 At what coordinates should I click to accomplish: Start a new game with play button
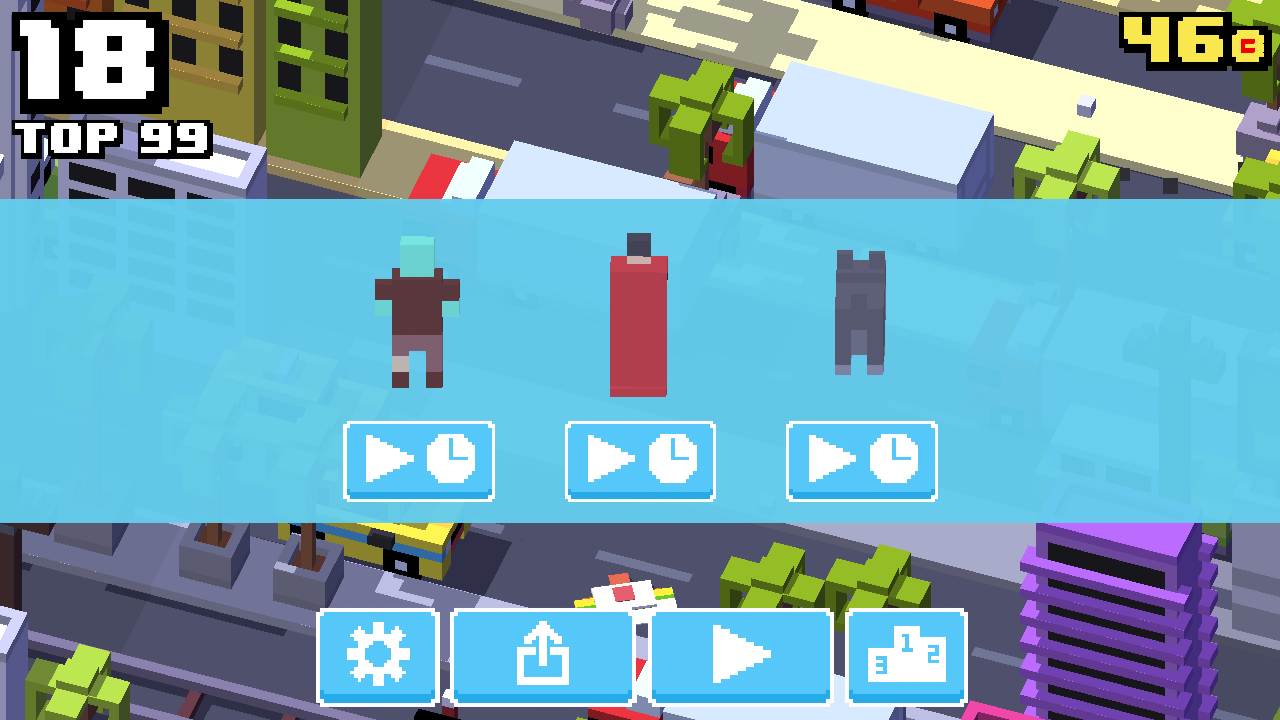click(x=741, y=656)
